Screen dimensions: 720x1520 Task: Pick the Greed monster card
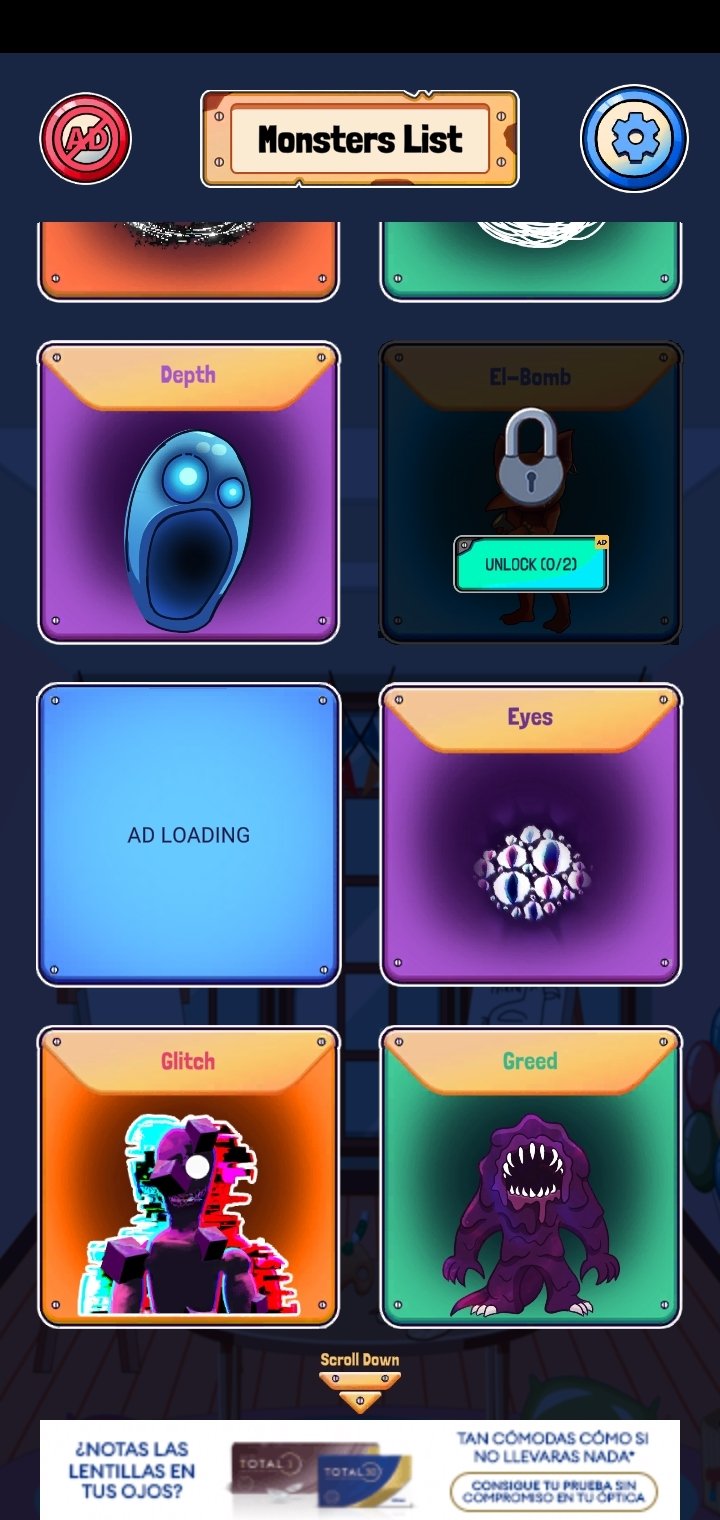(x=531, y=1177)
